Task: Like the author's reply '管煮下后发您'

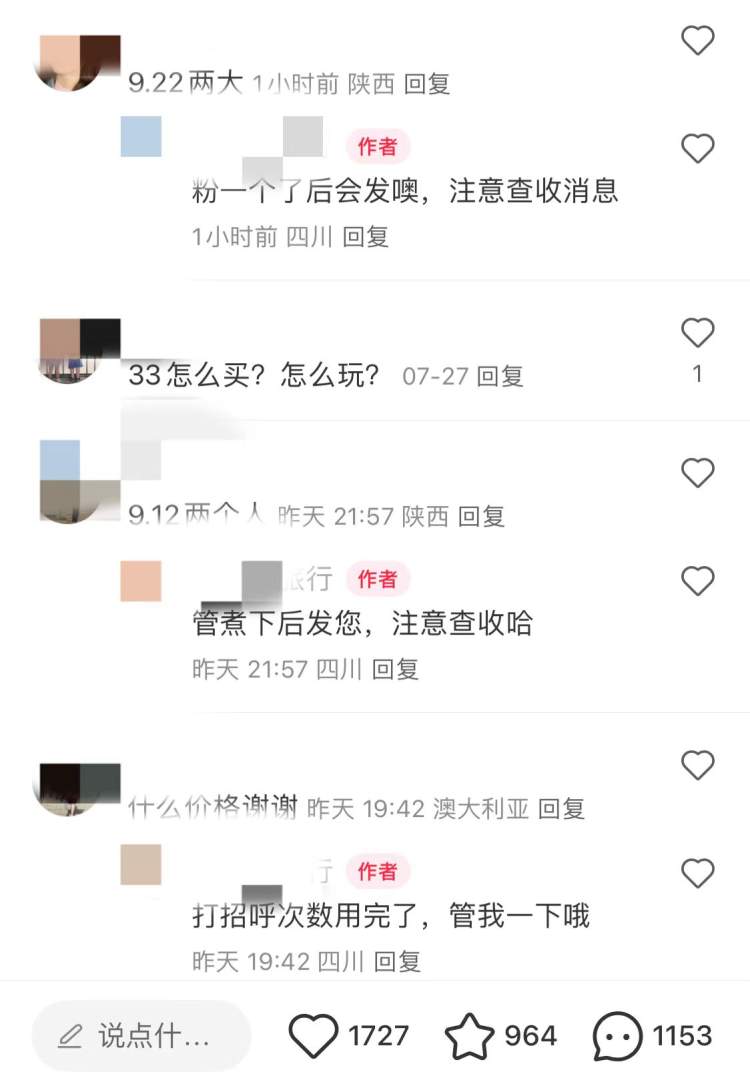Action: tap(697, 581)
